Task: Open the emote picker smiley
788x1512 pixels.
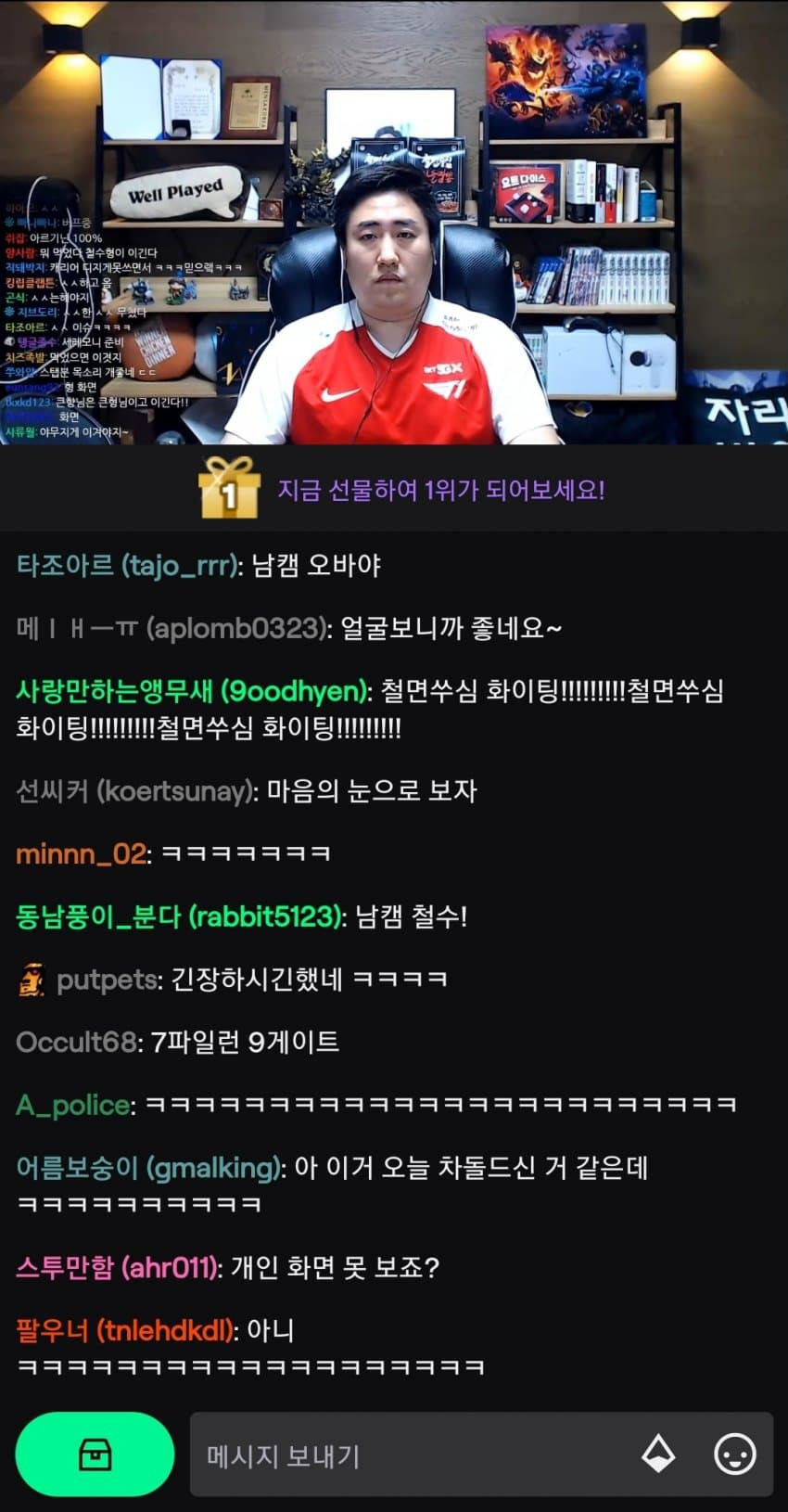Action: [x=734, y=1454]
